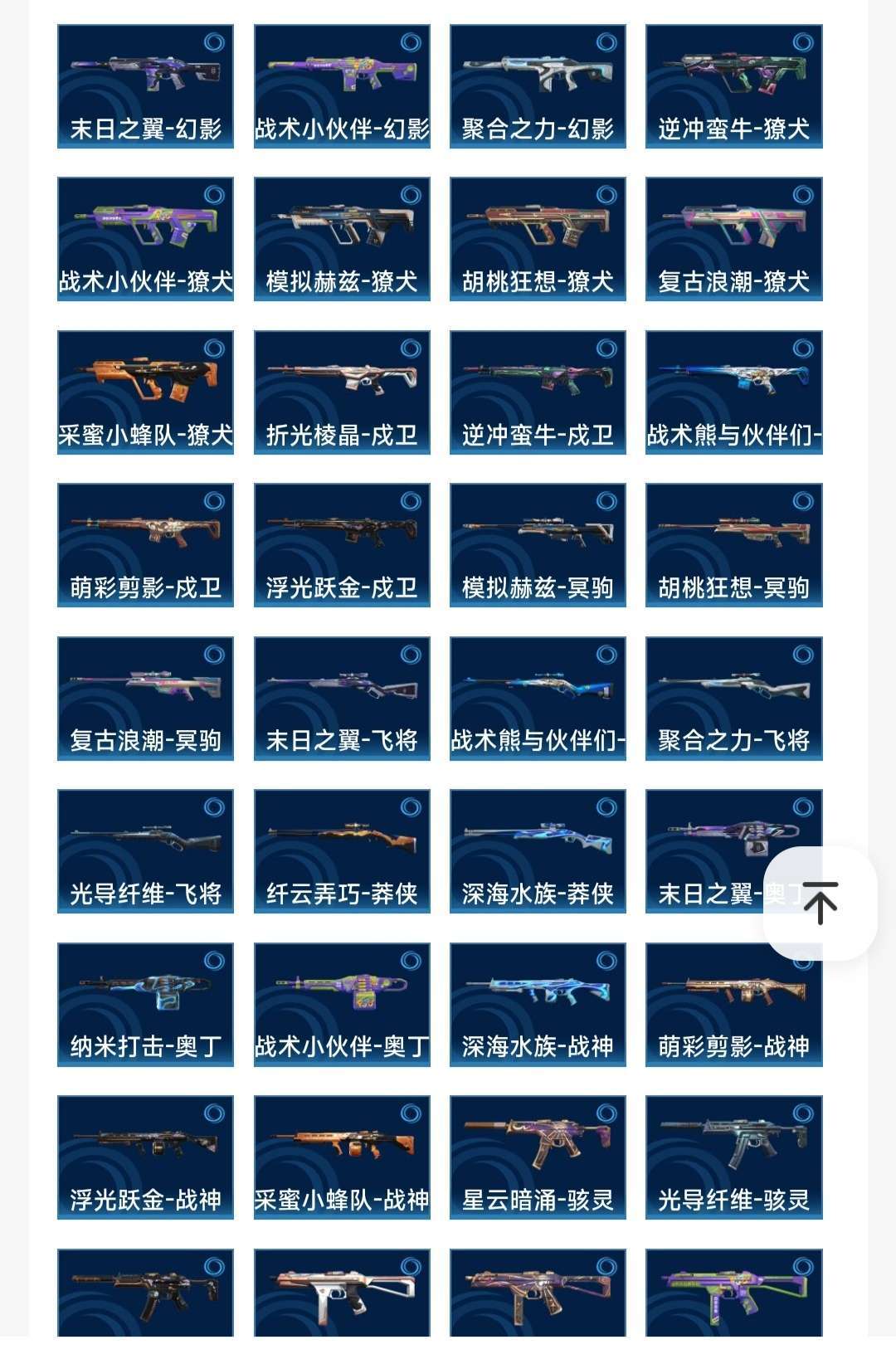Tap the back-to-top arrow button
This screenshot has width=896, height=1354.
(820, 903)
